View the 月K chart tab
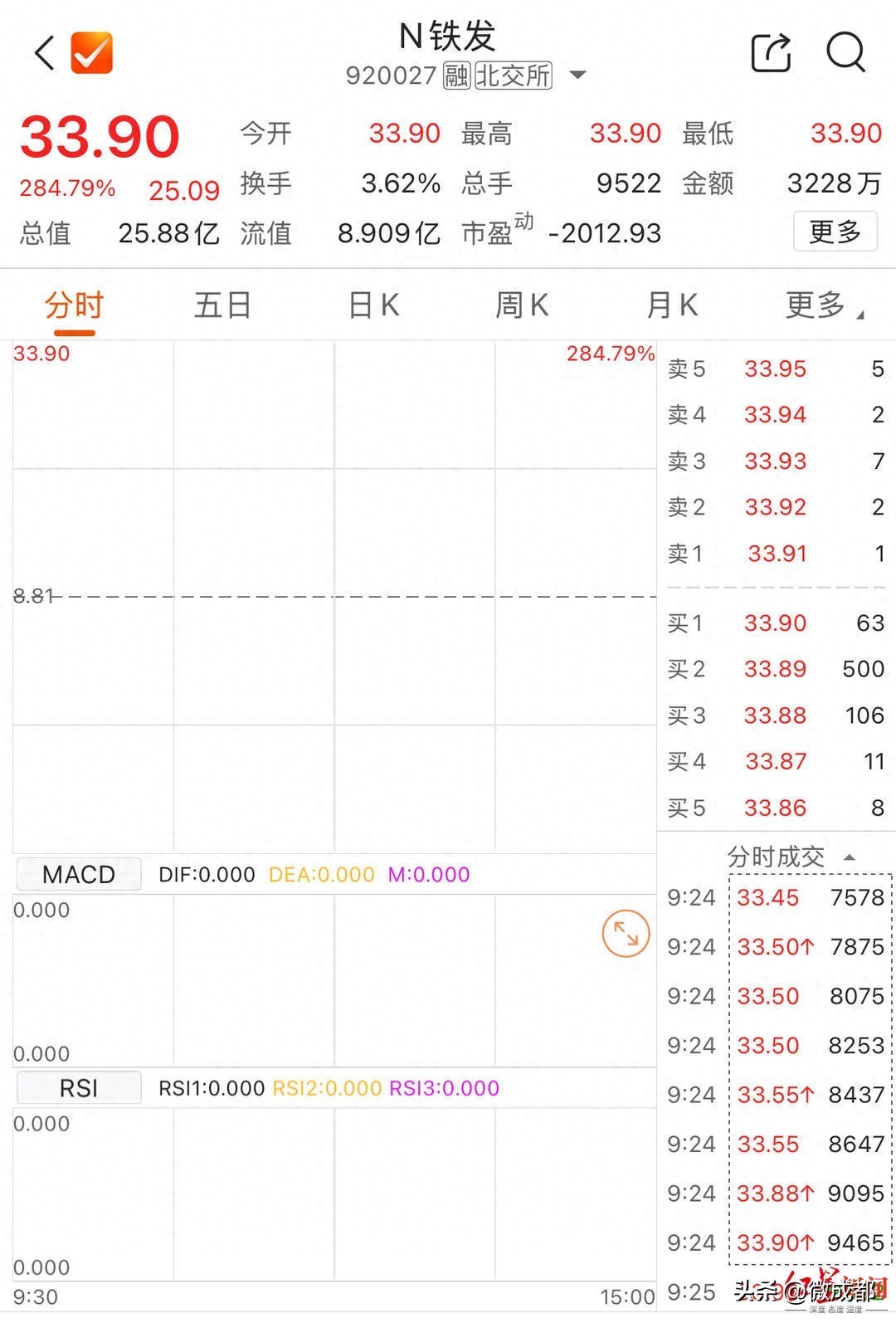896x1323 pixels. pyautogui.click(x=671, y=306)
